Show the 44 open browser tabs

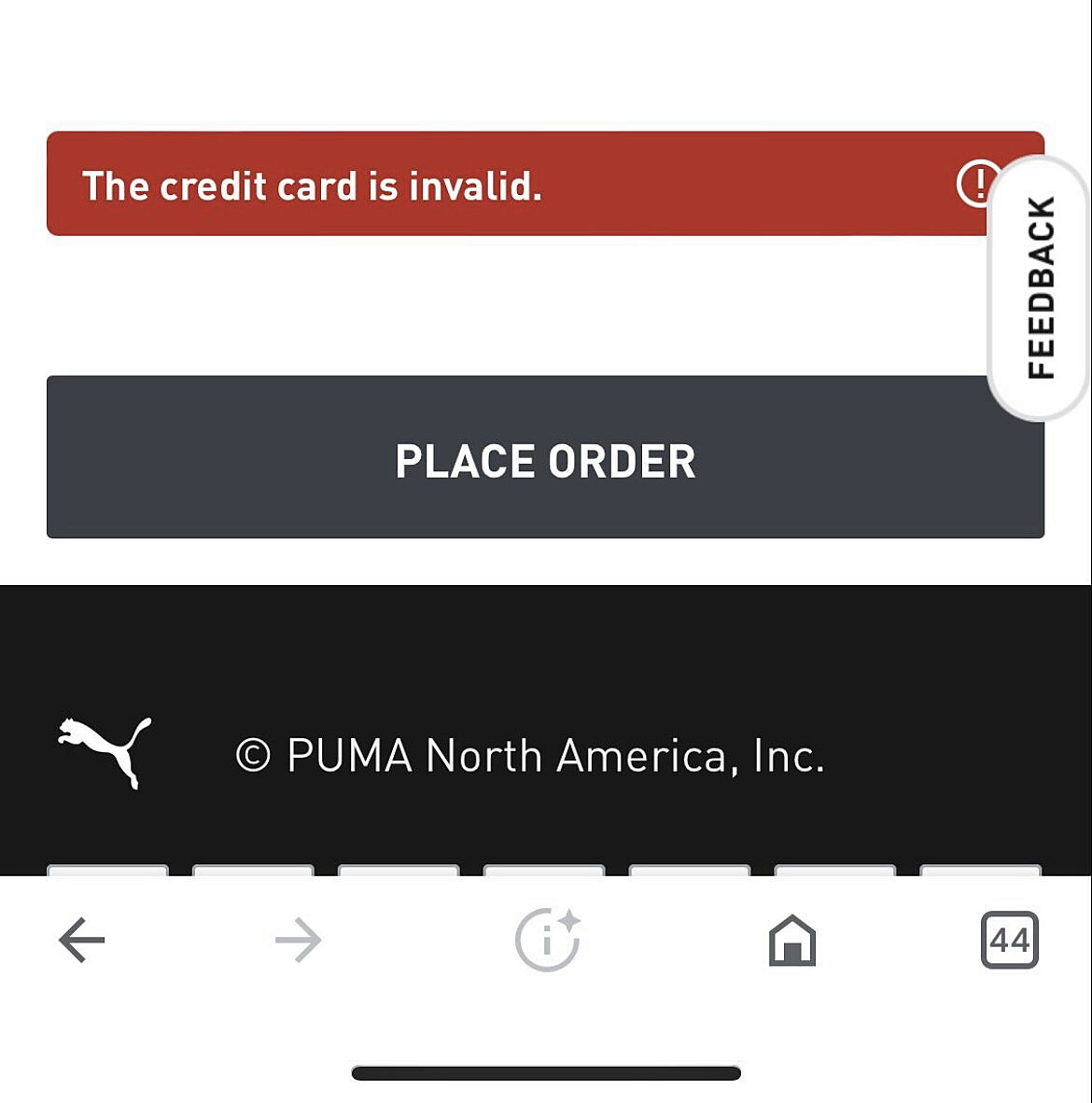[1009, 940]
